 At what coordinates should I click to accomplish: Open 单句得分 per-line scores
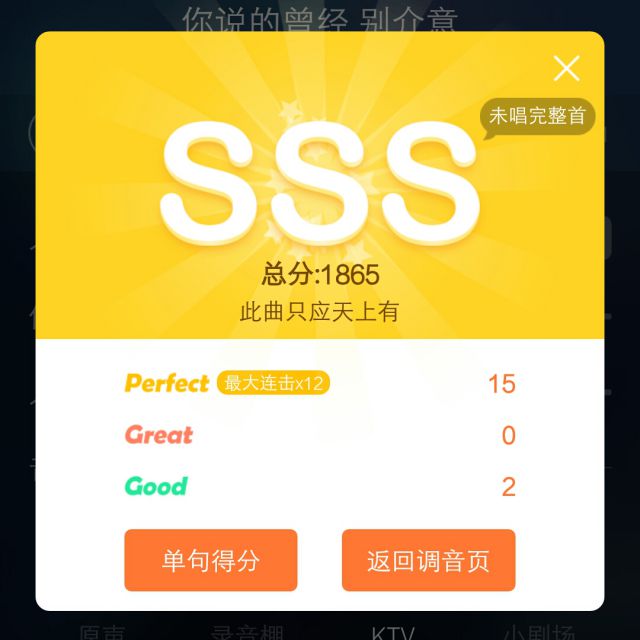coord(211,560)
